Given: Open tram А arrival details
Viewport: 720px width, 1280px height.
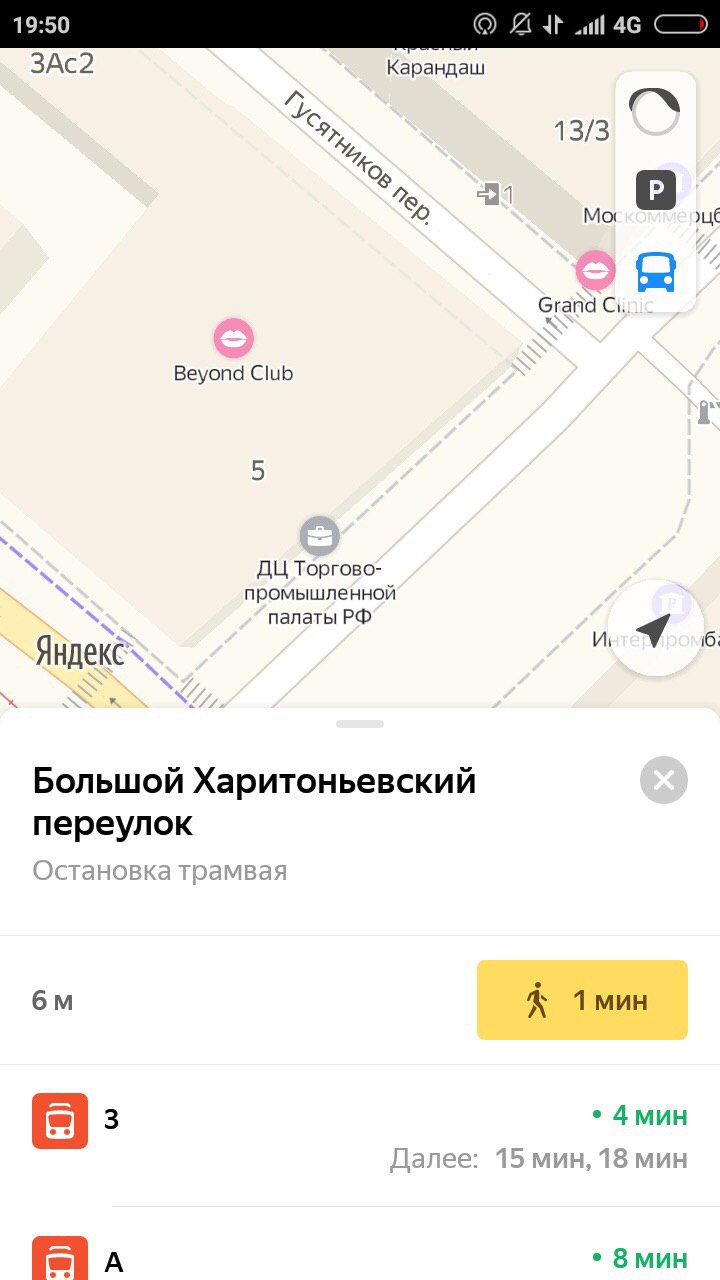Looking at the screenshot, I should [x=360, y=1244].
